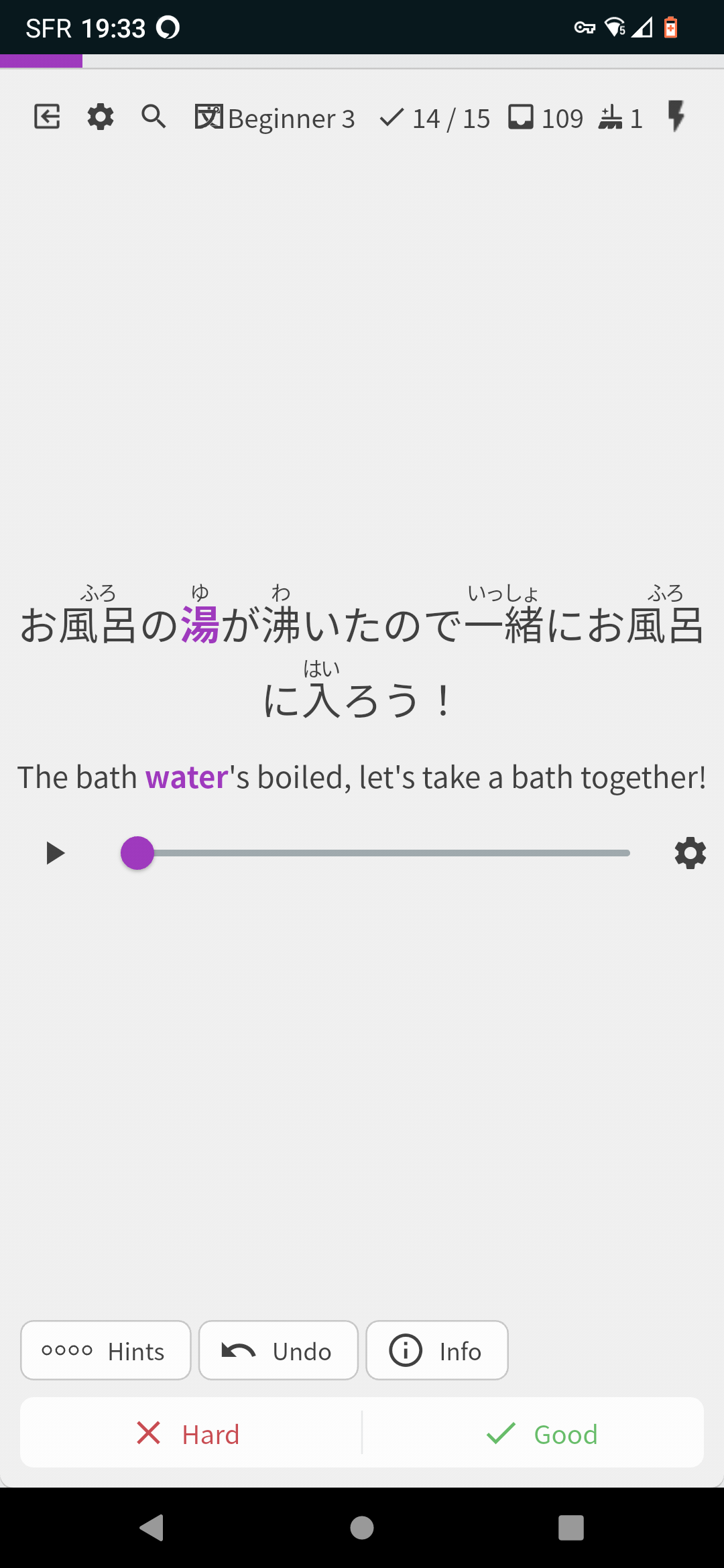Go back with the system back button

(152, 1528)
